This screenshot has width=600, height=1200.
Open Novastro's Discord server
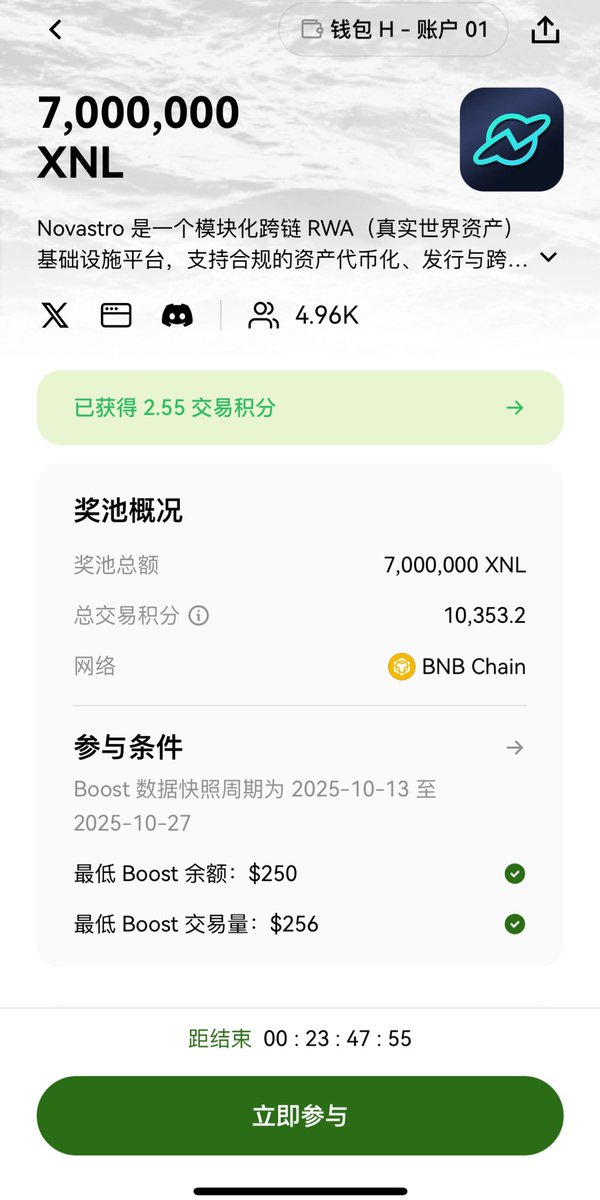click(177, 316)
